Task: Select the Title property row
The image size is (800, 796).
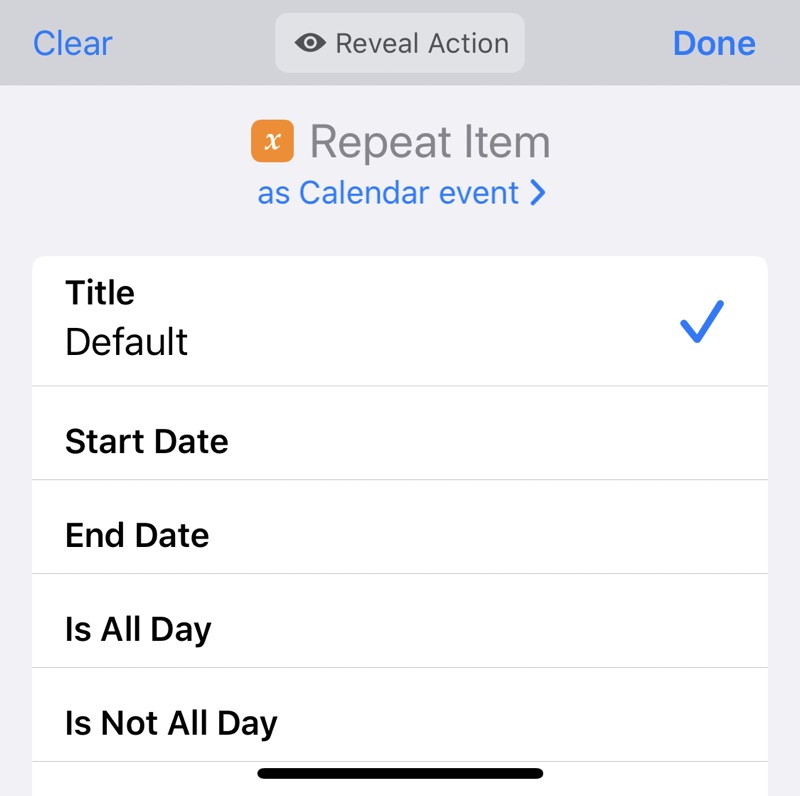Action: [x=400, y=320]
